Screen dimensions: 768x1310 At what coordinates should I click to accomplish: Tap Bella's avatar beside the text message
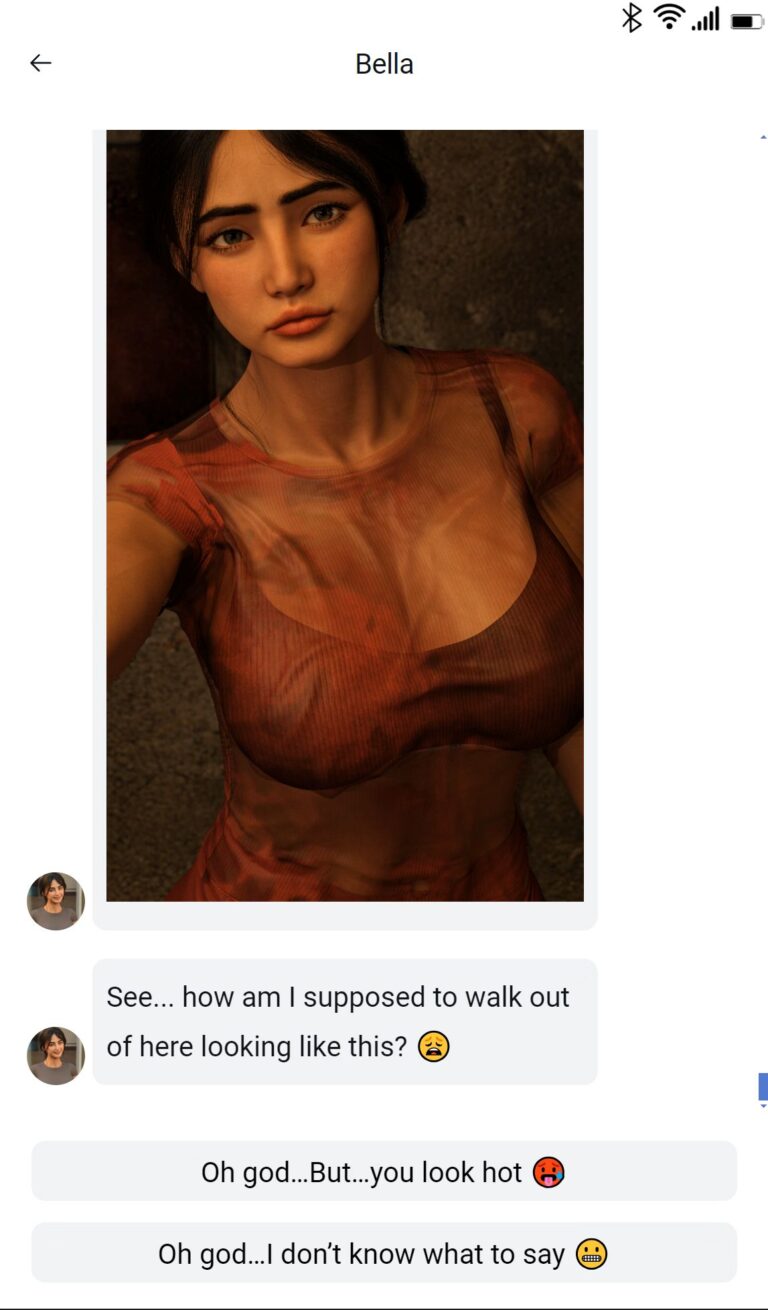(56, 1055)
